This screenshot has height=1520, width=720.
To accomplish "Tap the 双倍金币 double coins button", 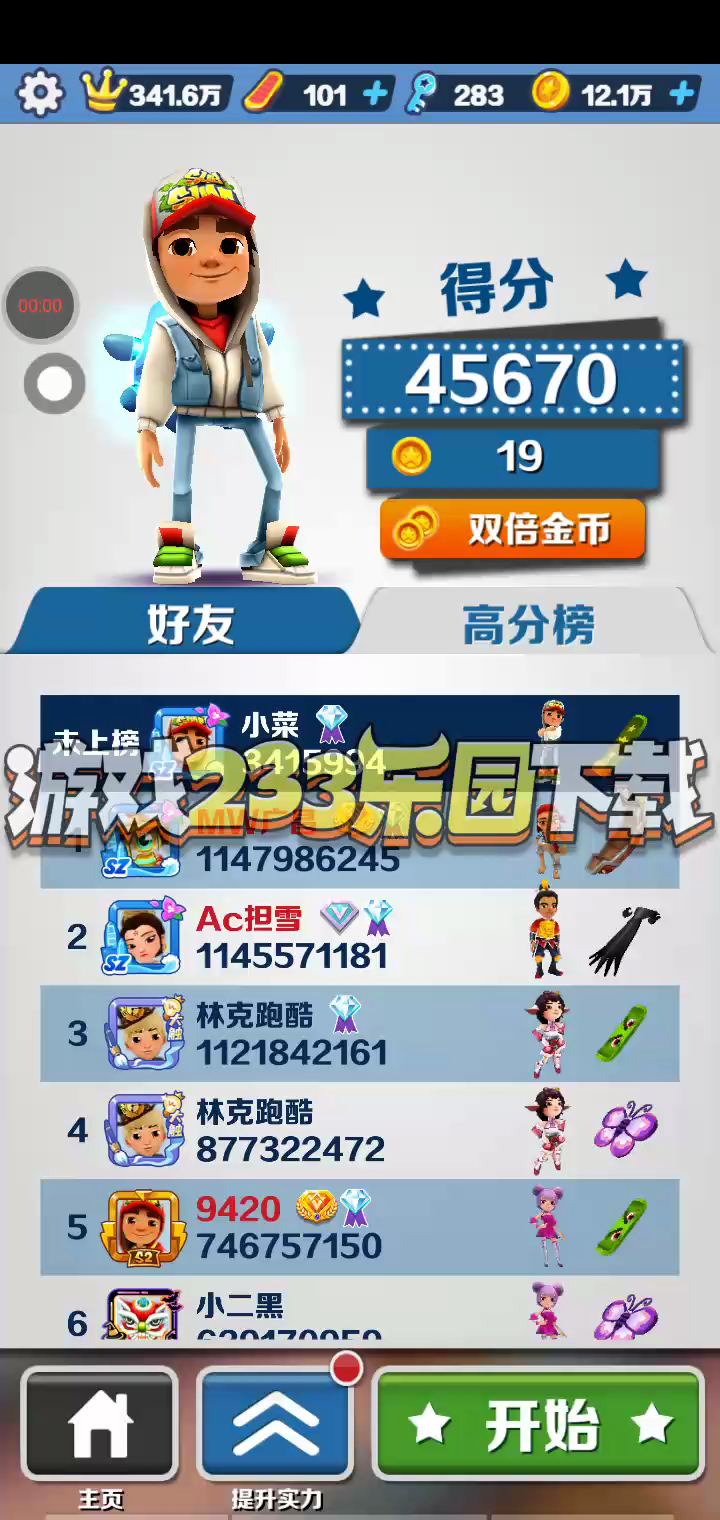I will pyautogui.click(x=512, y=530).
